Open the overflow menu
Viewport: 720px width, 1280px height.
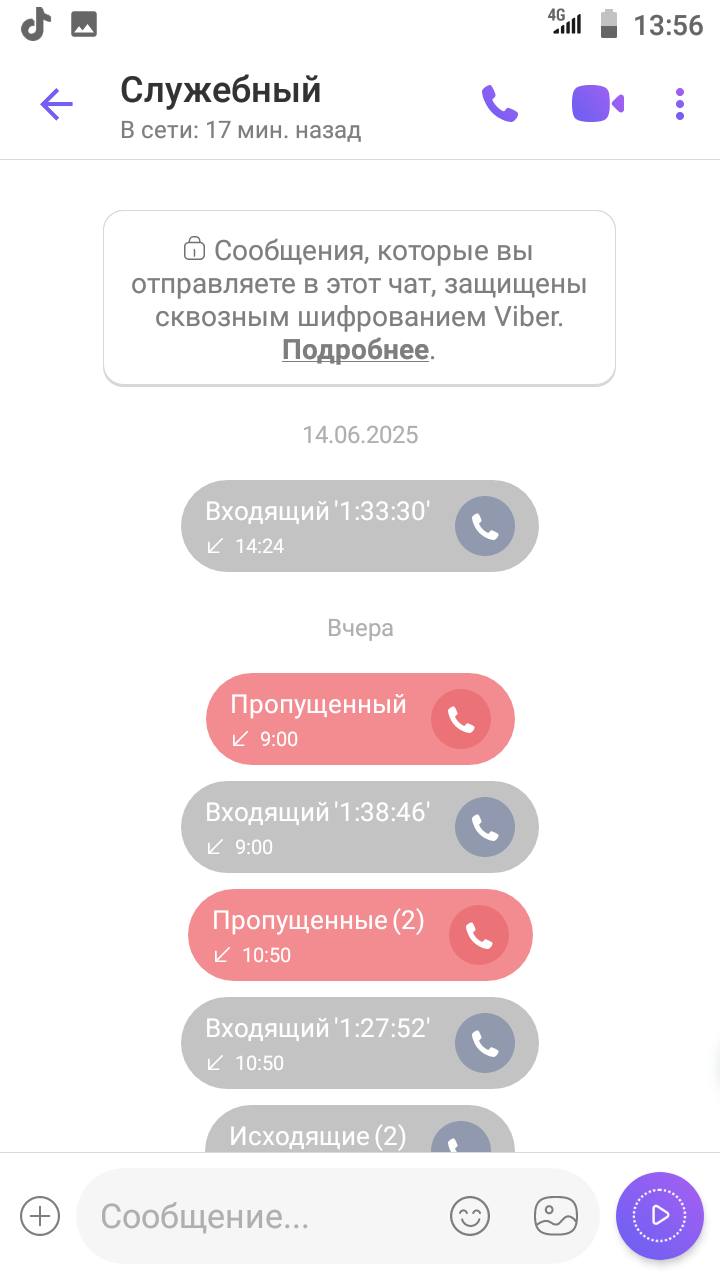click(680, 104)
